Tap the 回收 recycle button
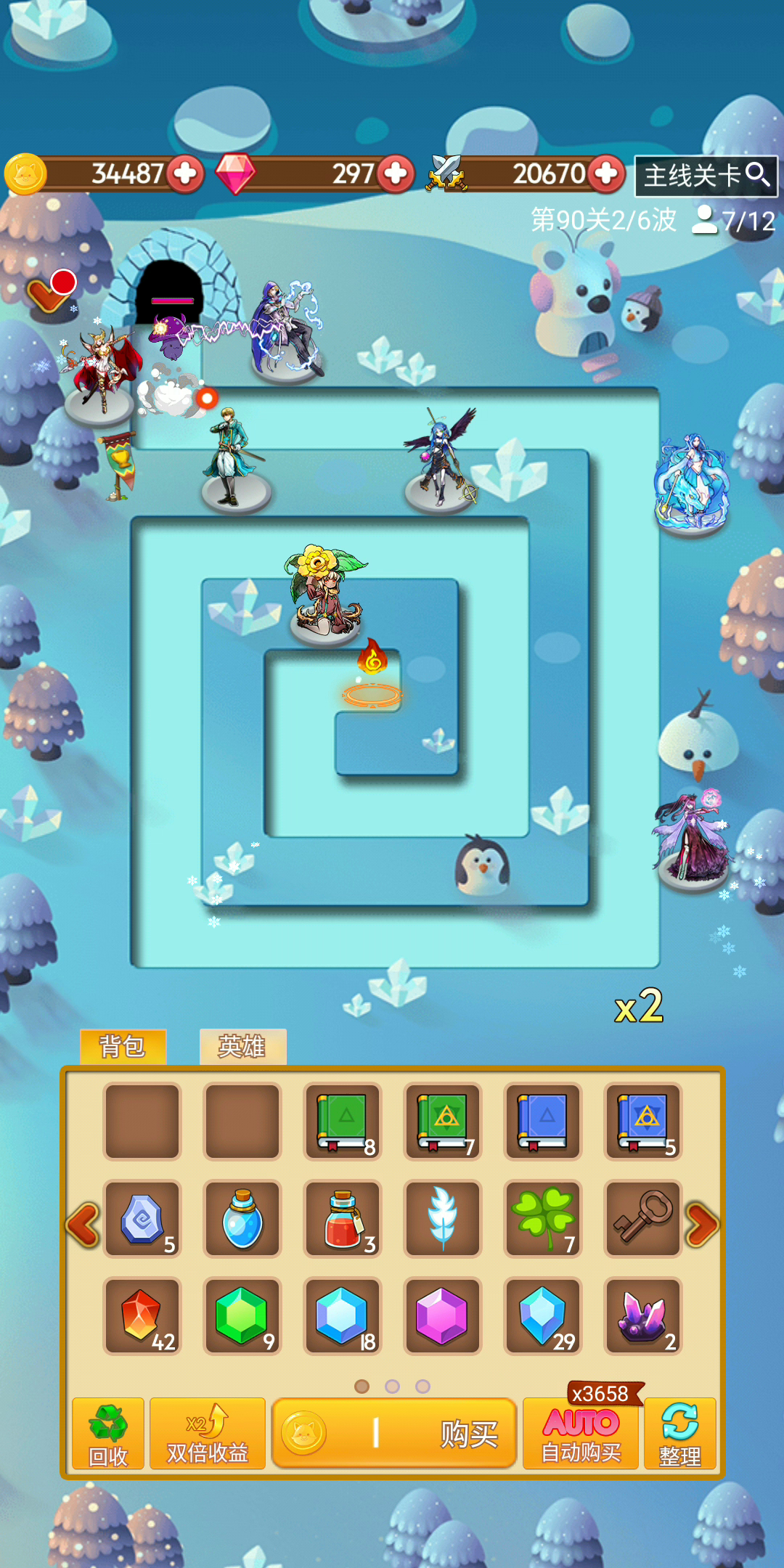 pos(108,1434)
